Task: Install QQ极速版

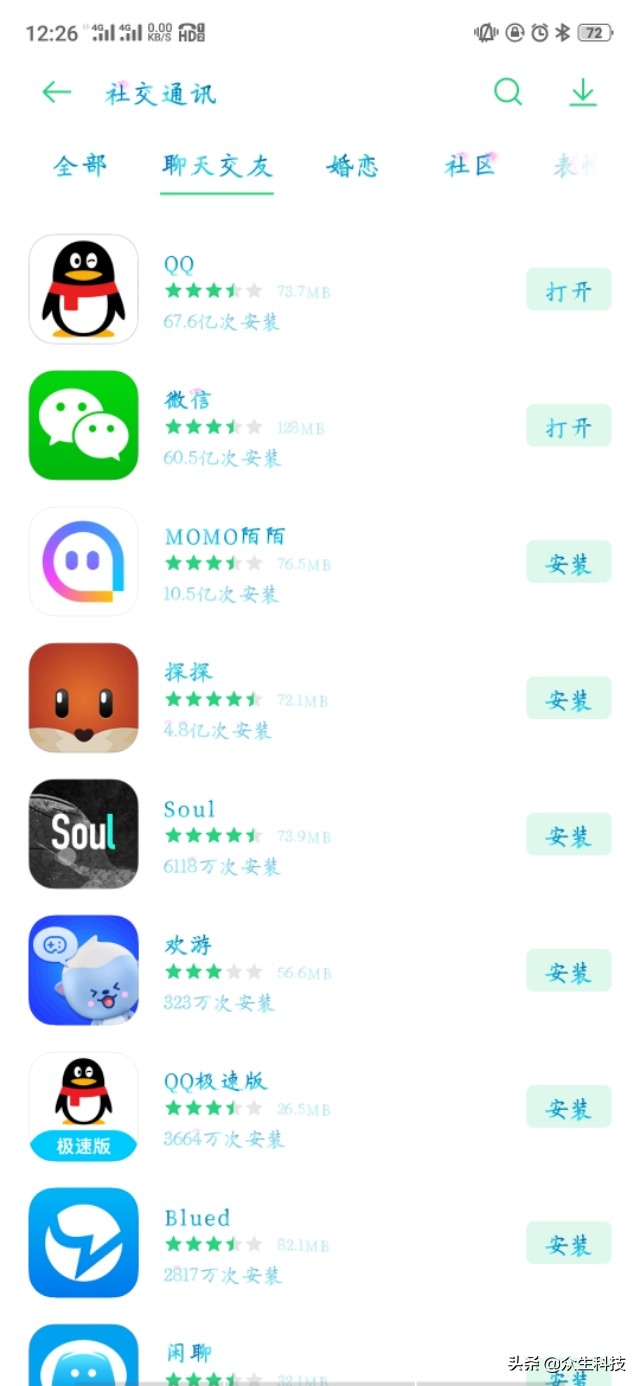Action: 568,1107
